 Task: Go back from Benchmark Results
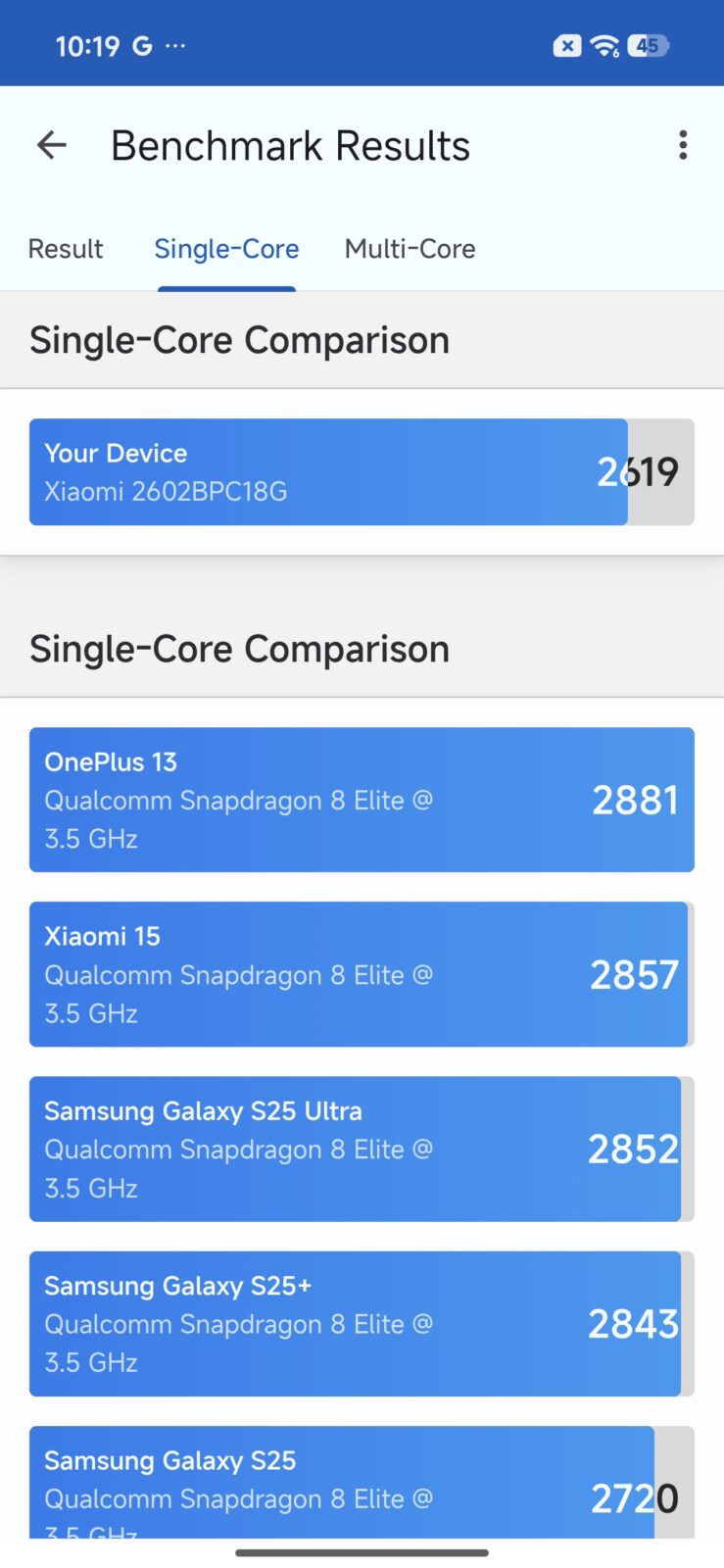[x=51, y=146]
